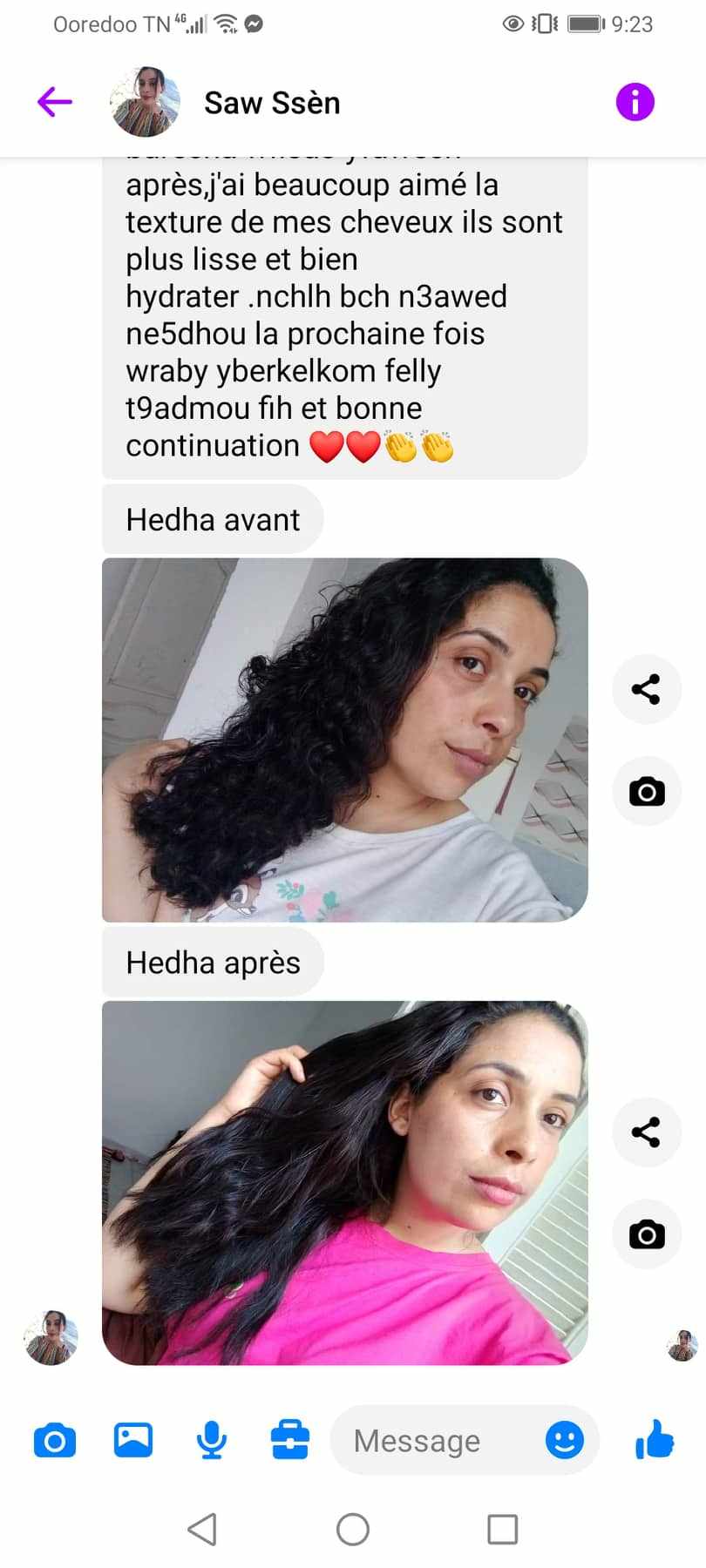
Task: Reply with camera beside "Hedha avant" photo
Action: [x=646, y=792]
